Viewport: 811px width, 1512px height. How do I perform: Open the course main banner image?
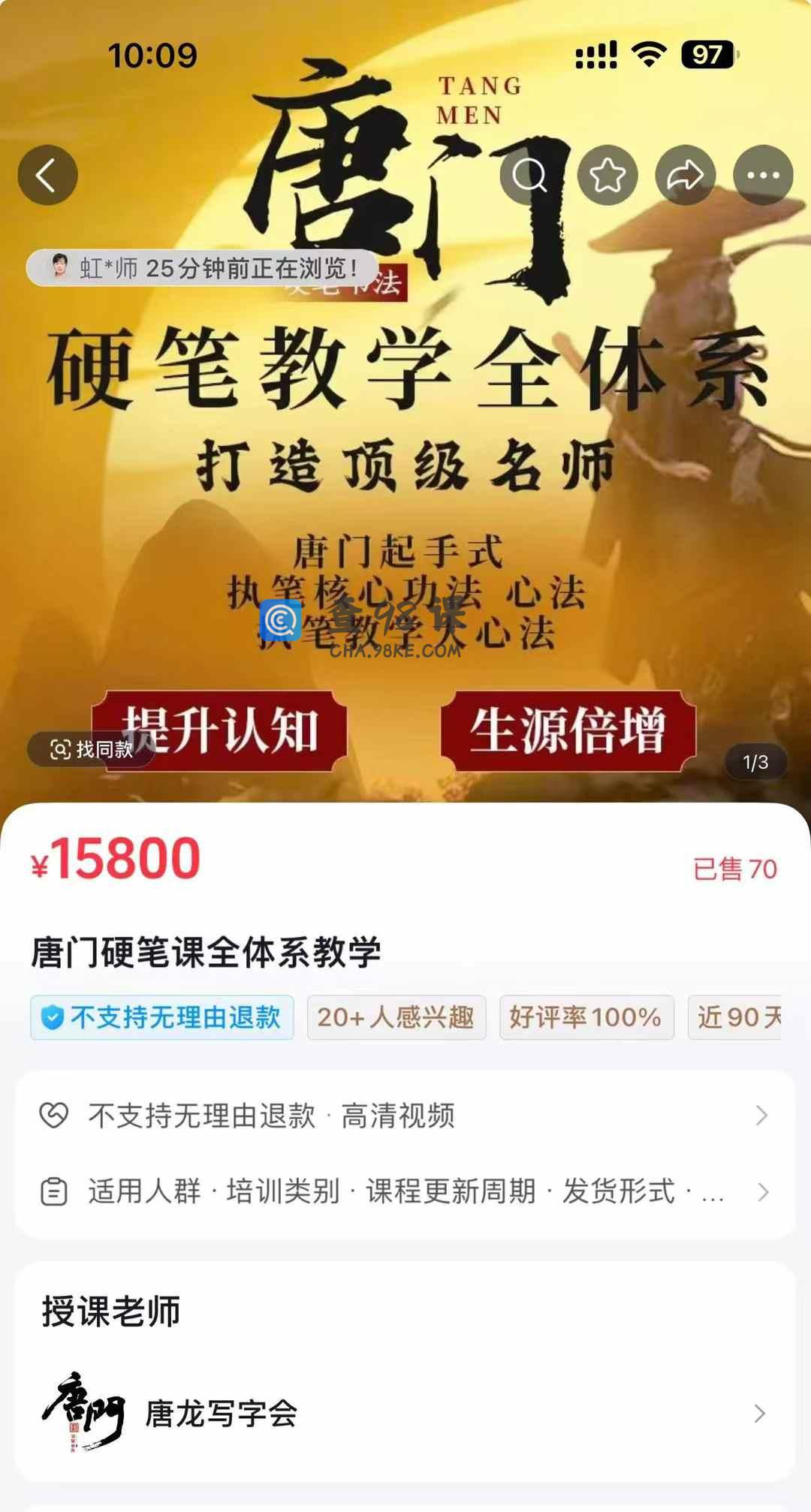click(x=405, y=450)
